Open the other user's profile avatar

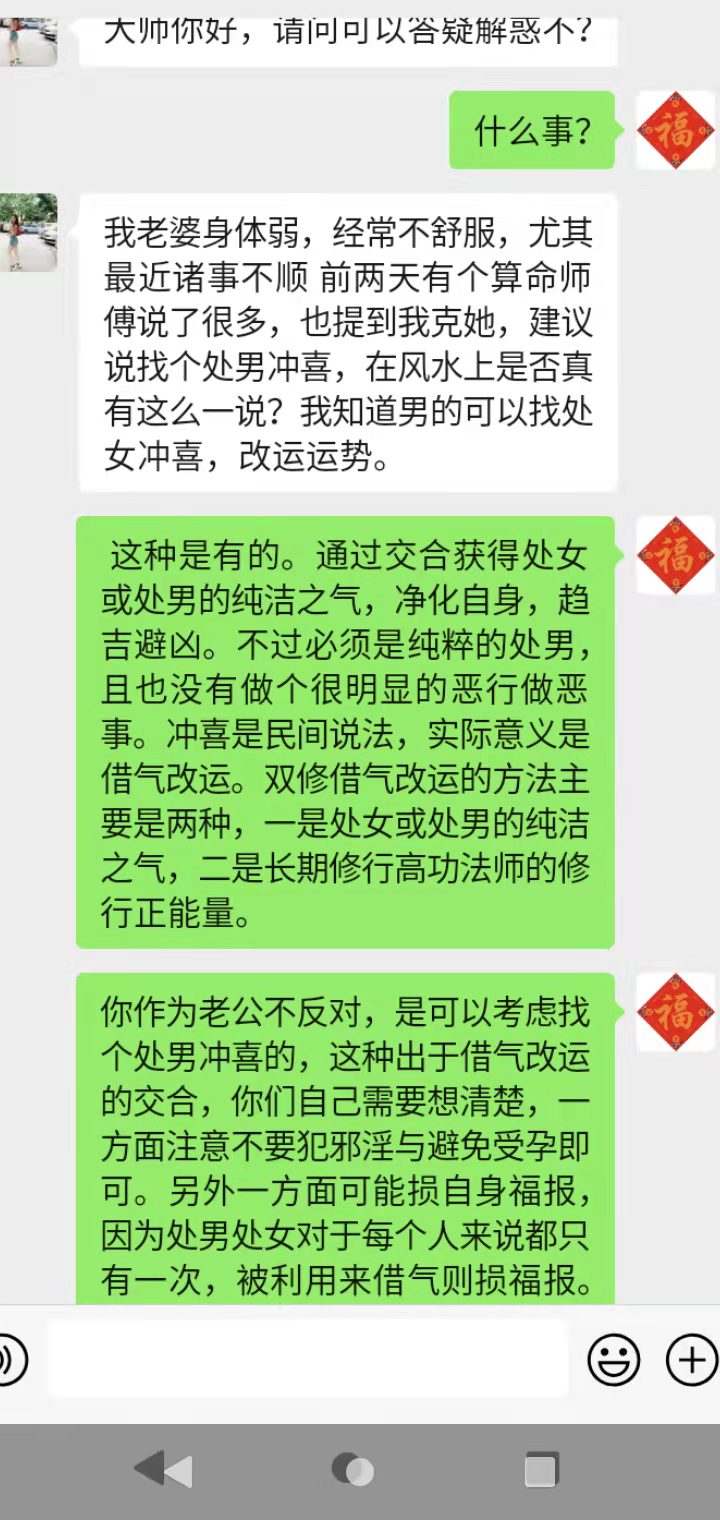click(x=28, y=232)
